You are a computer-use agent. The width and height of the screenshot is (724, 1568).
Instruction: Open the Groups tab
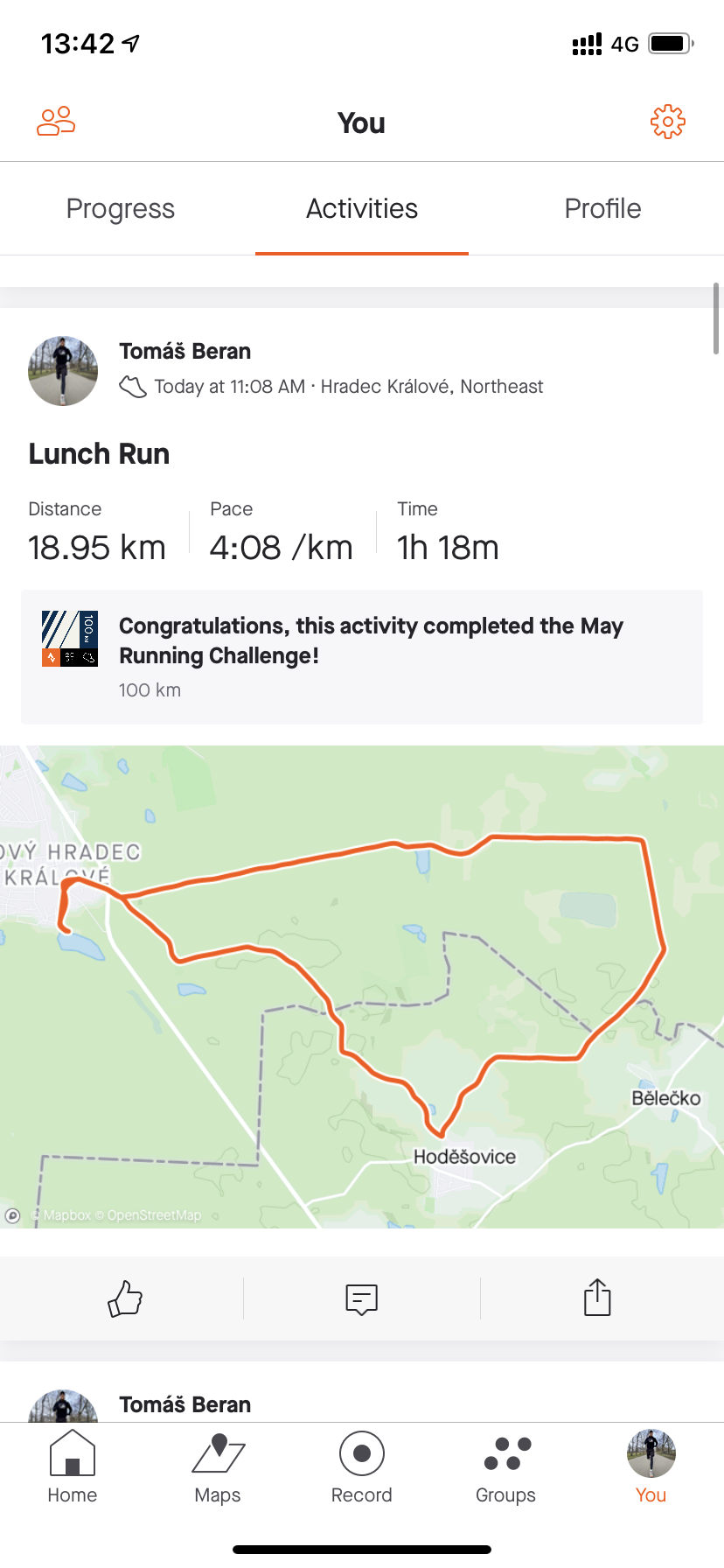(506, 1467)
